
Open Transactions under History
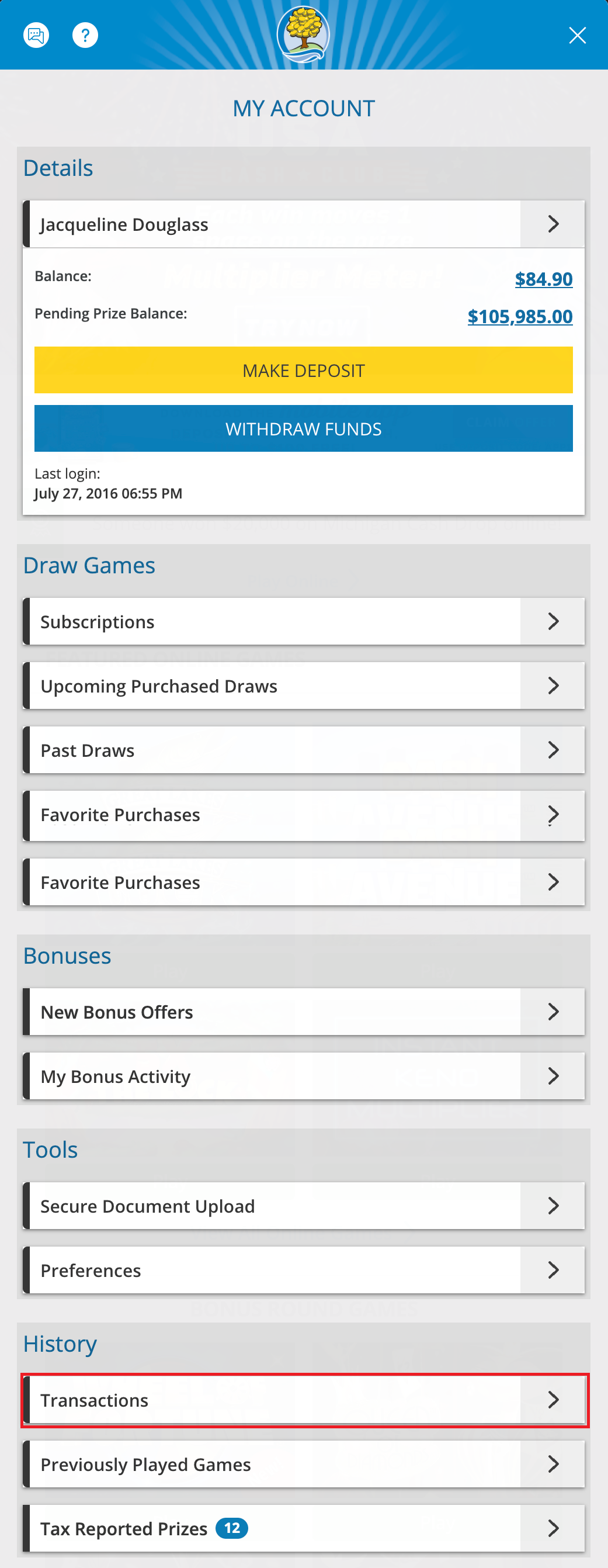click(304, 1400)
